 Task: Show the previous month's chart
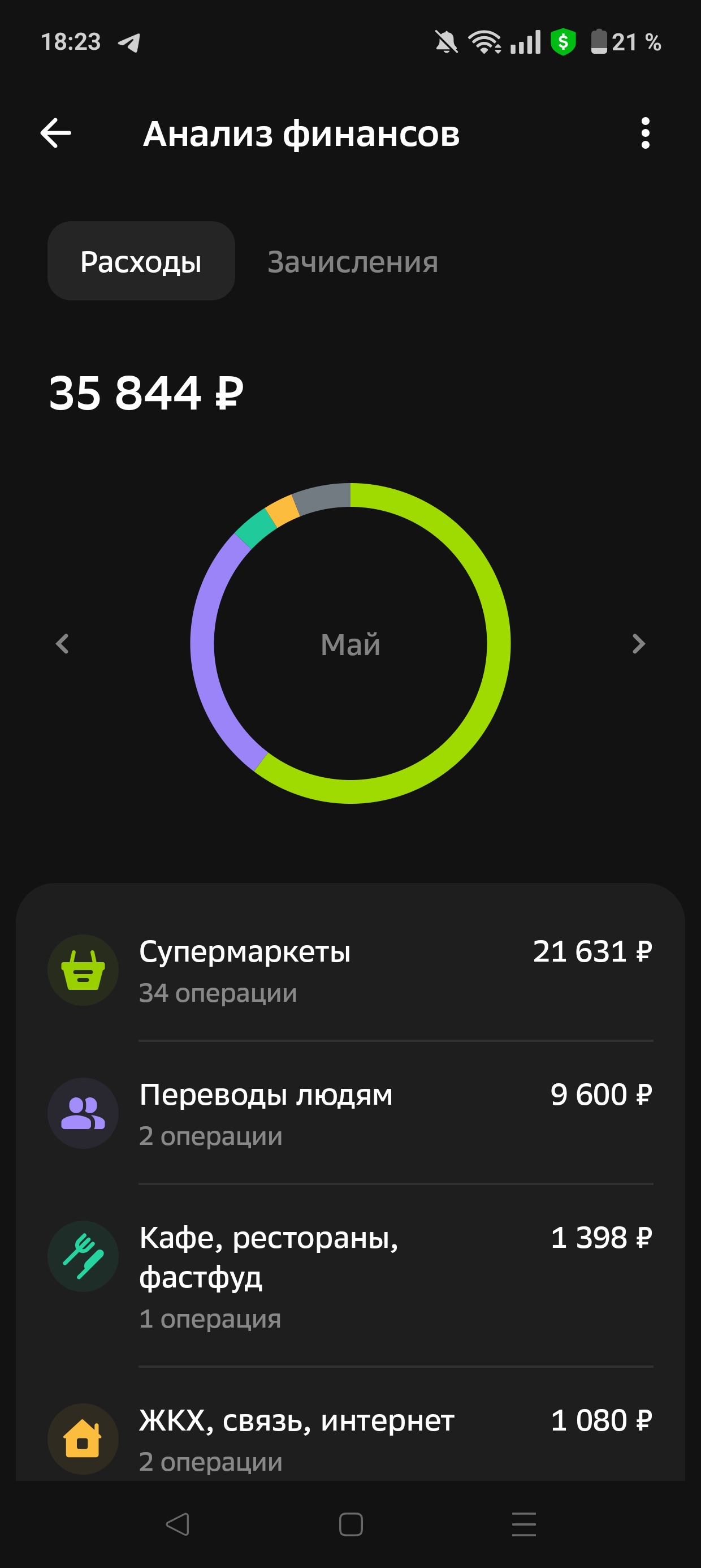click(62, 643)
